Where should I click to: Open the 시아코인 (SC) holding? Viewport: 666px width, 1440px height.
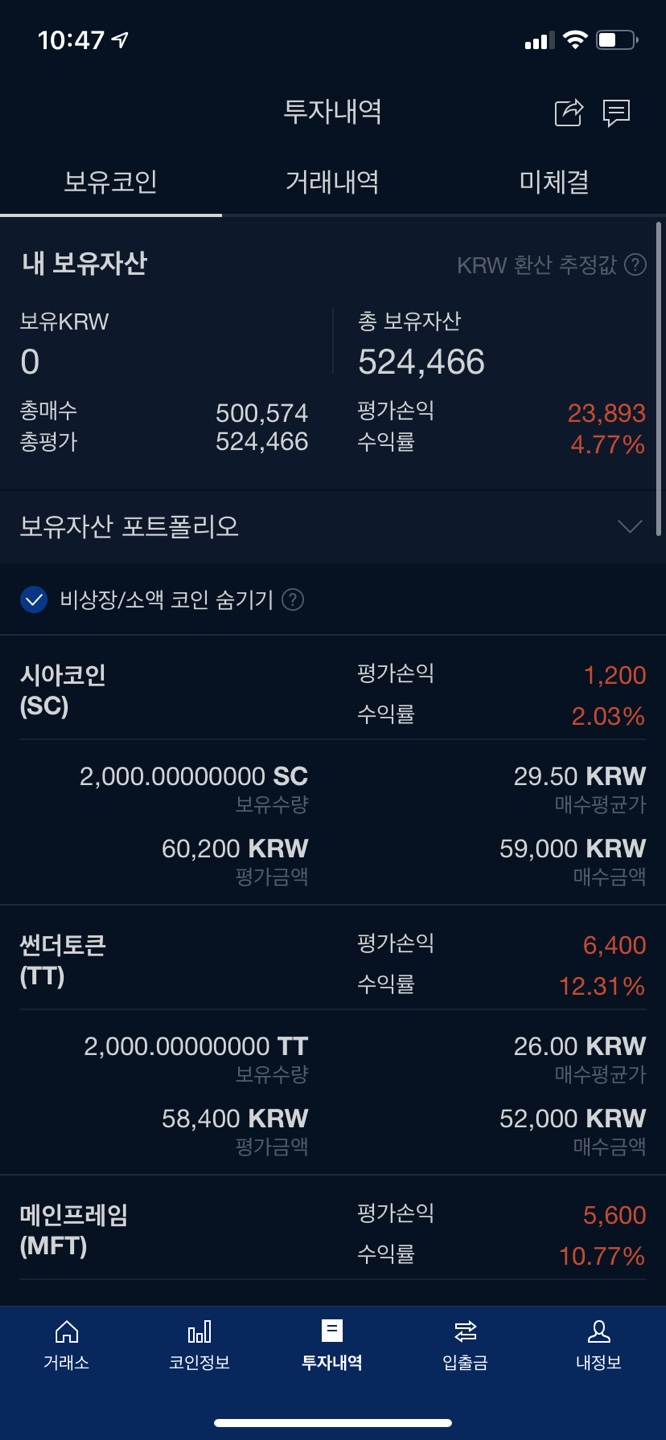[333, 770]
